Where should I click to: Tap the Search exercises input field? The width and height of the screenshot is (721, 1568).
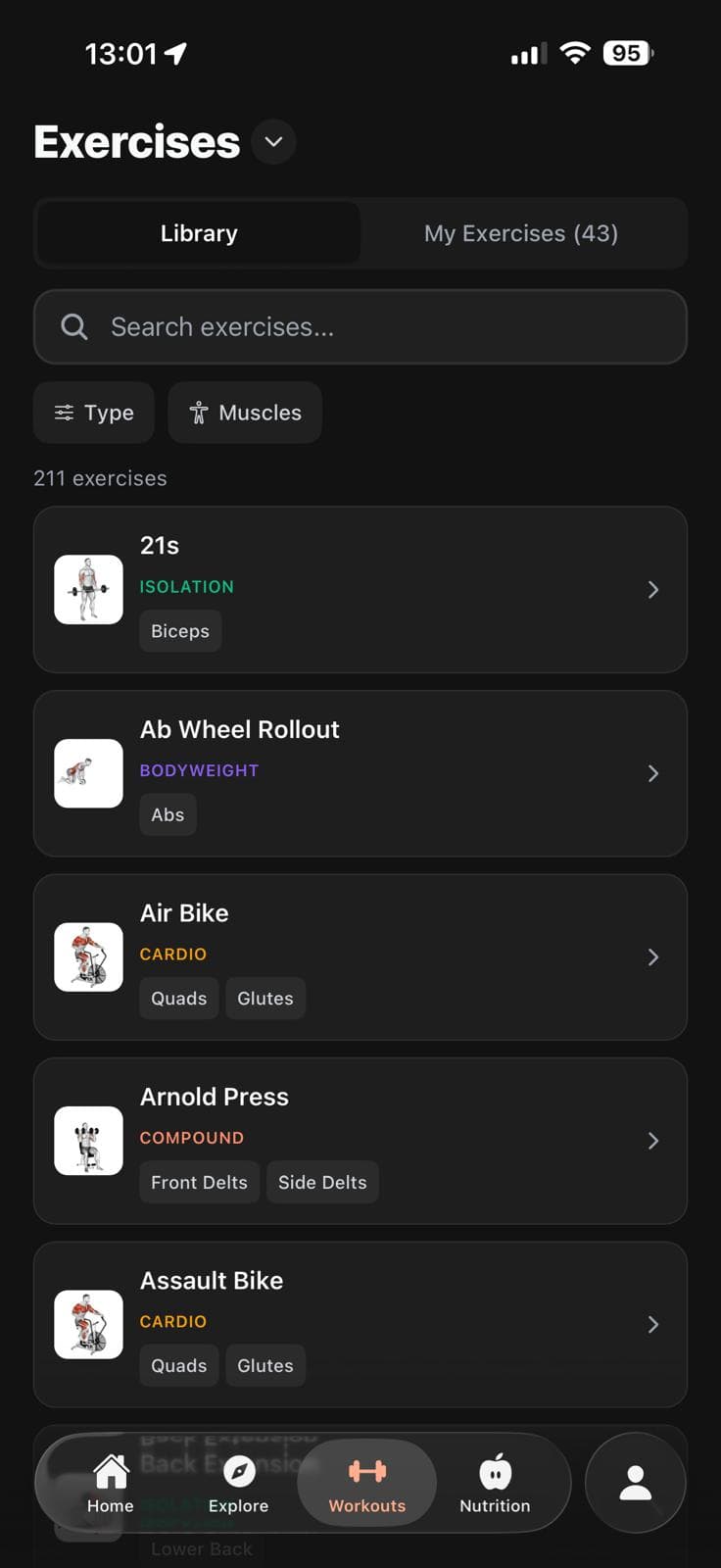pyautogui.click(x=360, y=326)
